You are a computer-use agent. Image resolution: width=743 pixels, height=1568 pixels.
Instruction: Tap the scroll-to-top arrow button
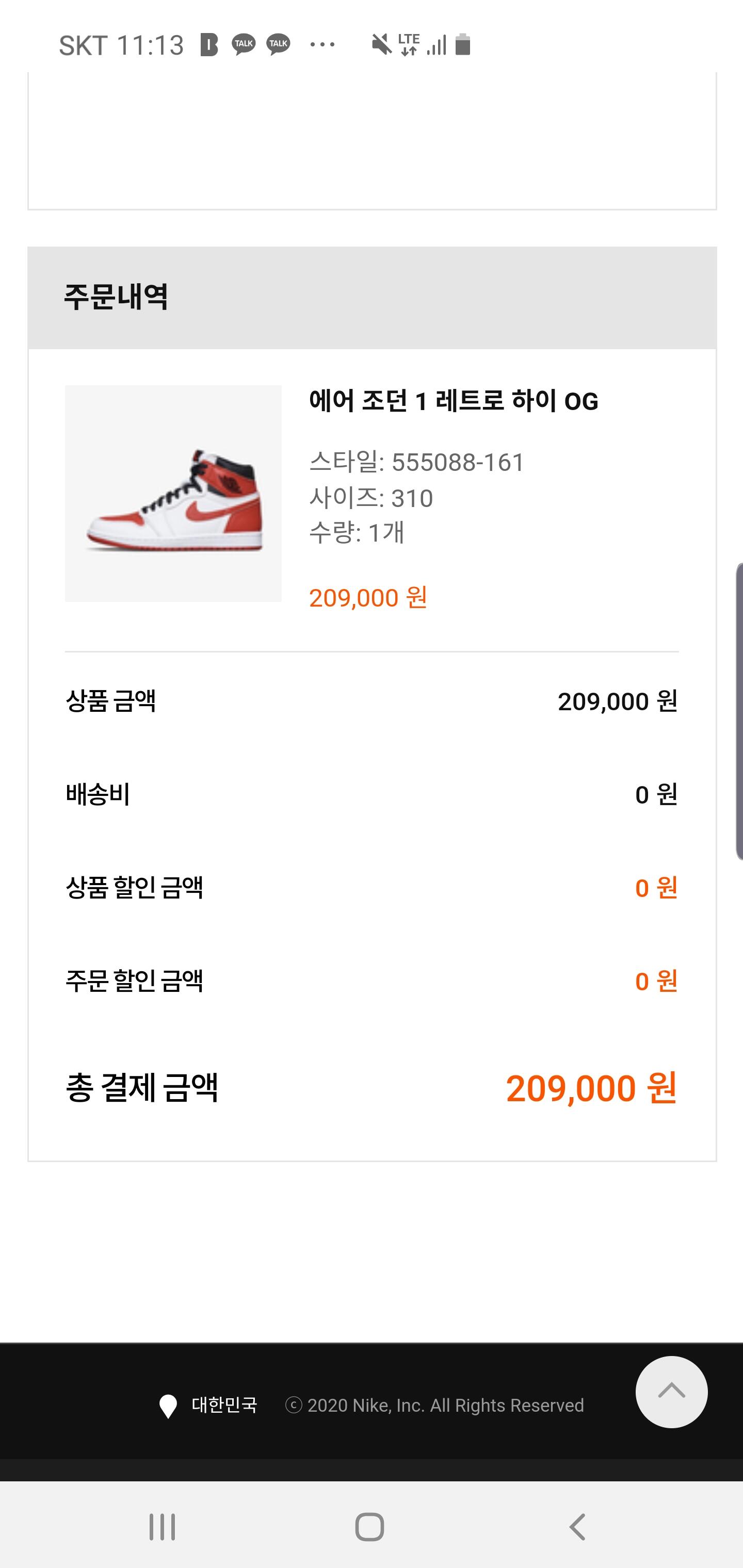[x=671, y=1392]
